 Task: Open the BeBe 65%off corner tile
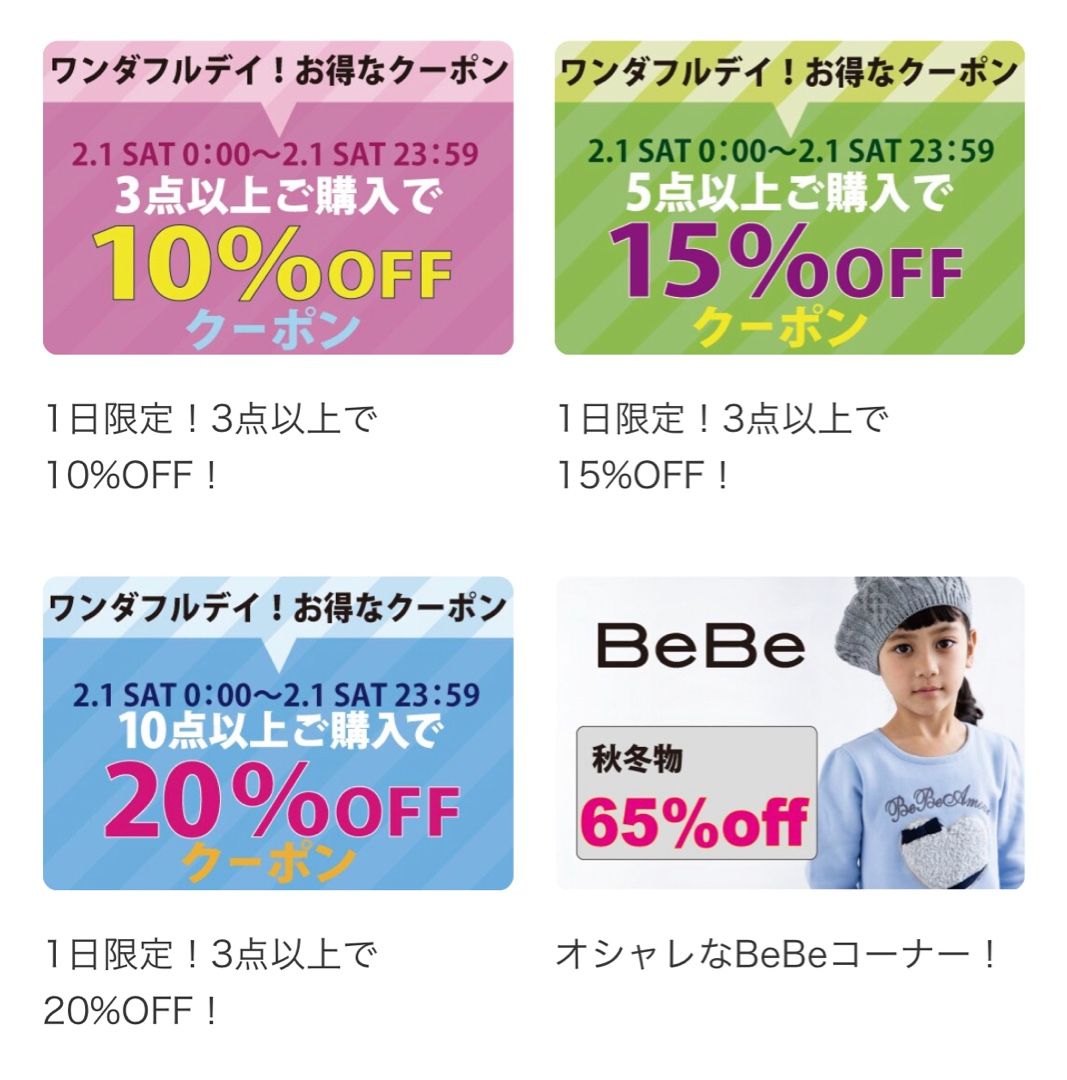pos(789,734)
